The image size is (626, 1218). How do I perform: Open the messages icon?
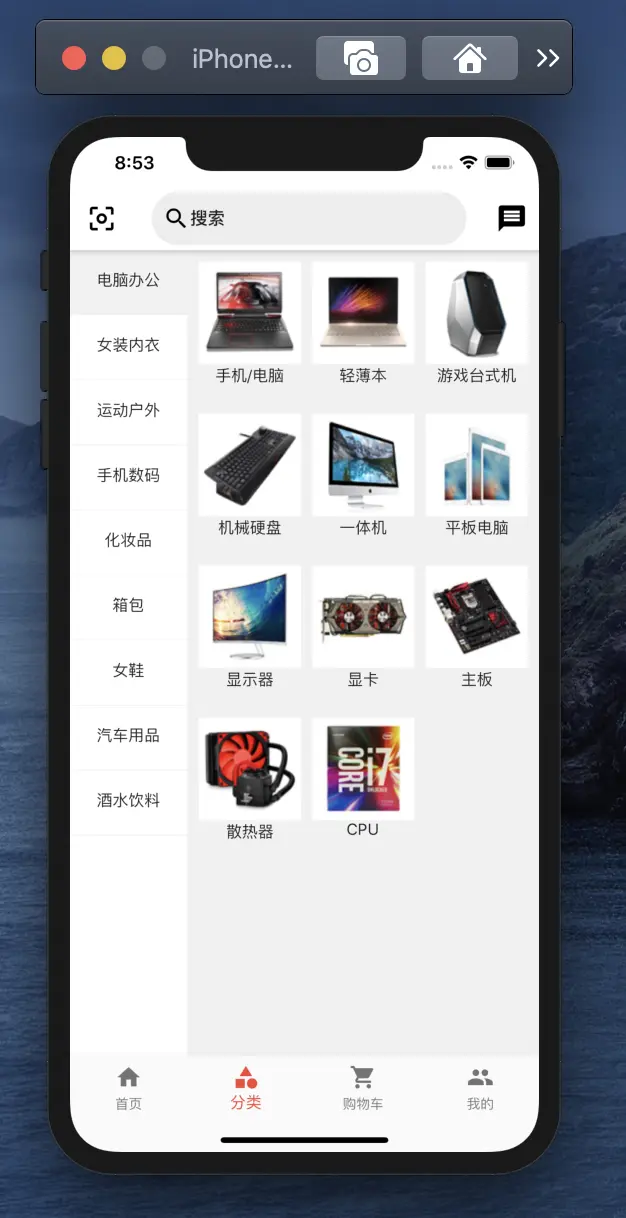(x=511, y=218)
